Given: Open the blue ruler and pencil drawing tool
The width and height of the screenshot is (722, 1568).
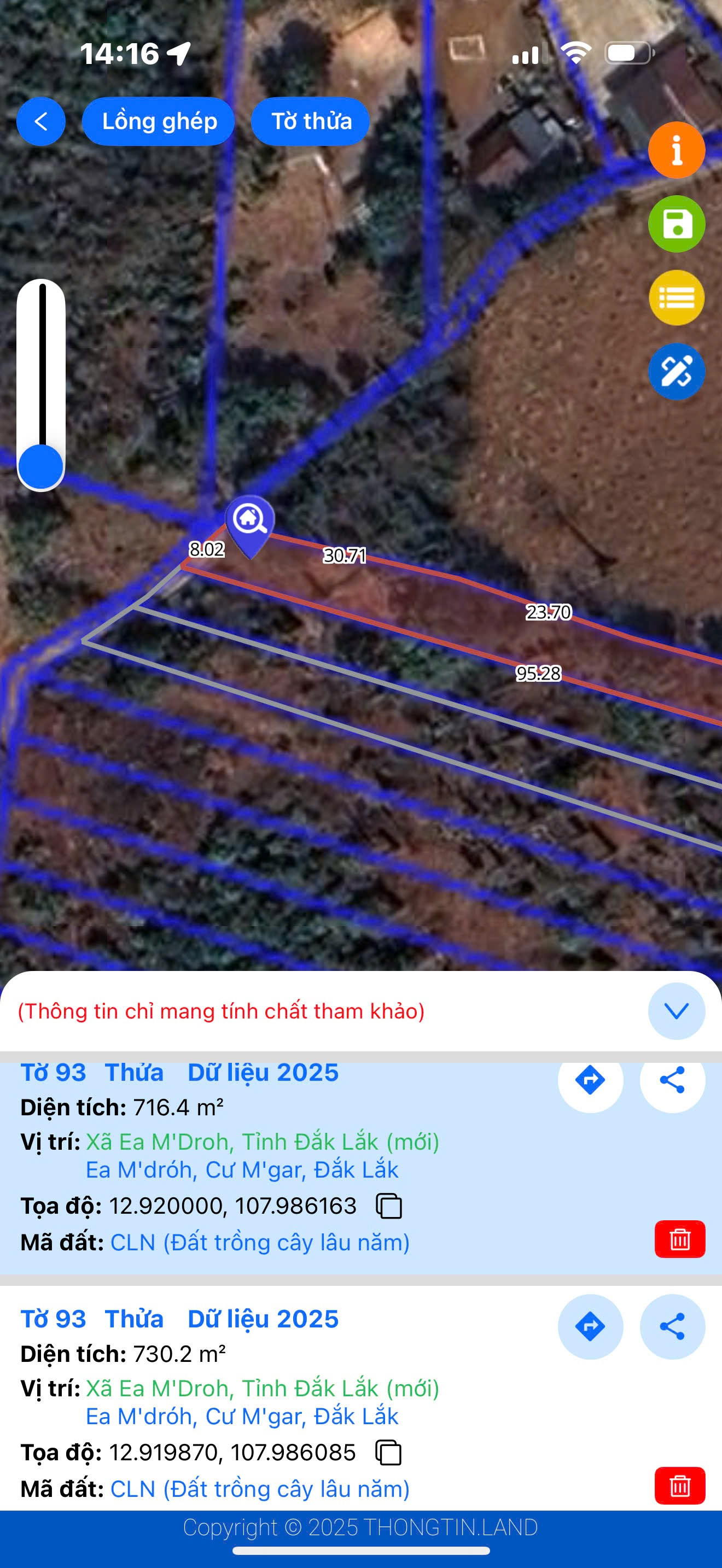Looking at the screenshot, I should point(677,371).
